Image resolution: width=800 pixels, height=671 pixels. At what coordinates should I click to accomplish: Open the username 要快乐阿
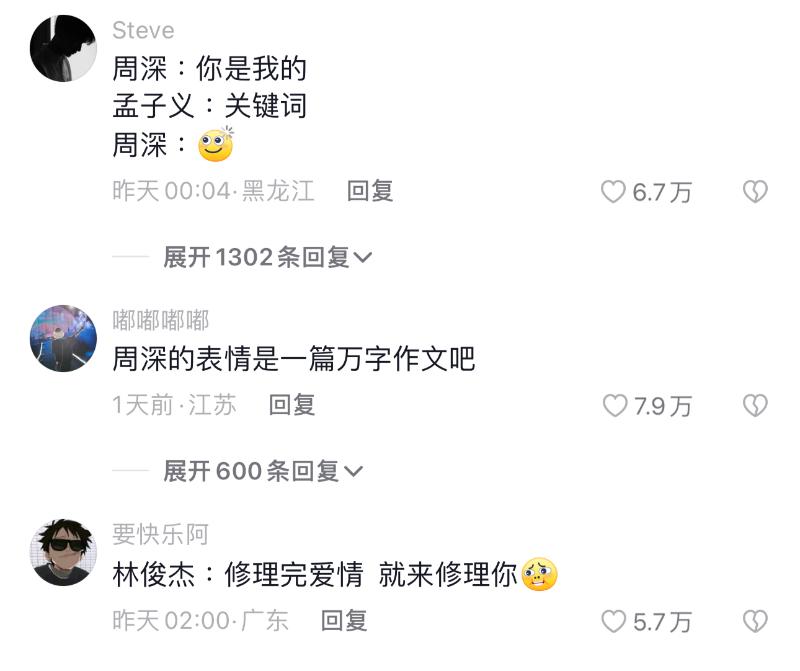[x=160, y=534]
